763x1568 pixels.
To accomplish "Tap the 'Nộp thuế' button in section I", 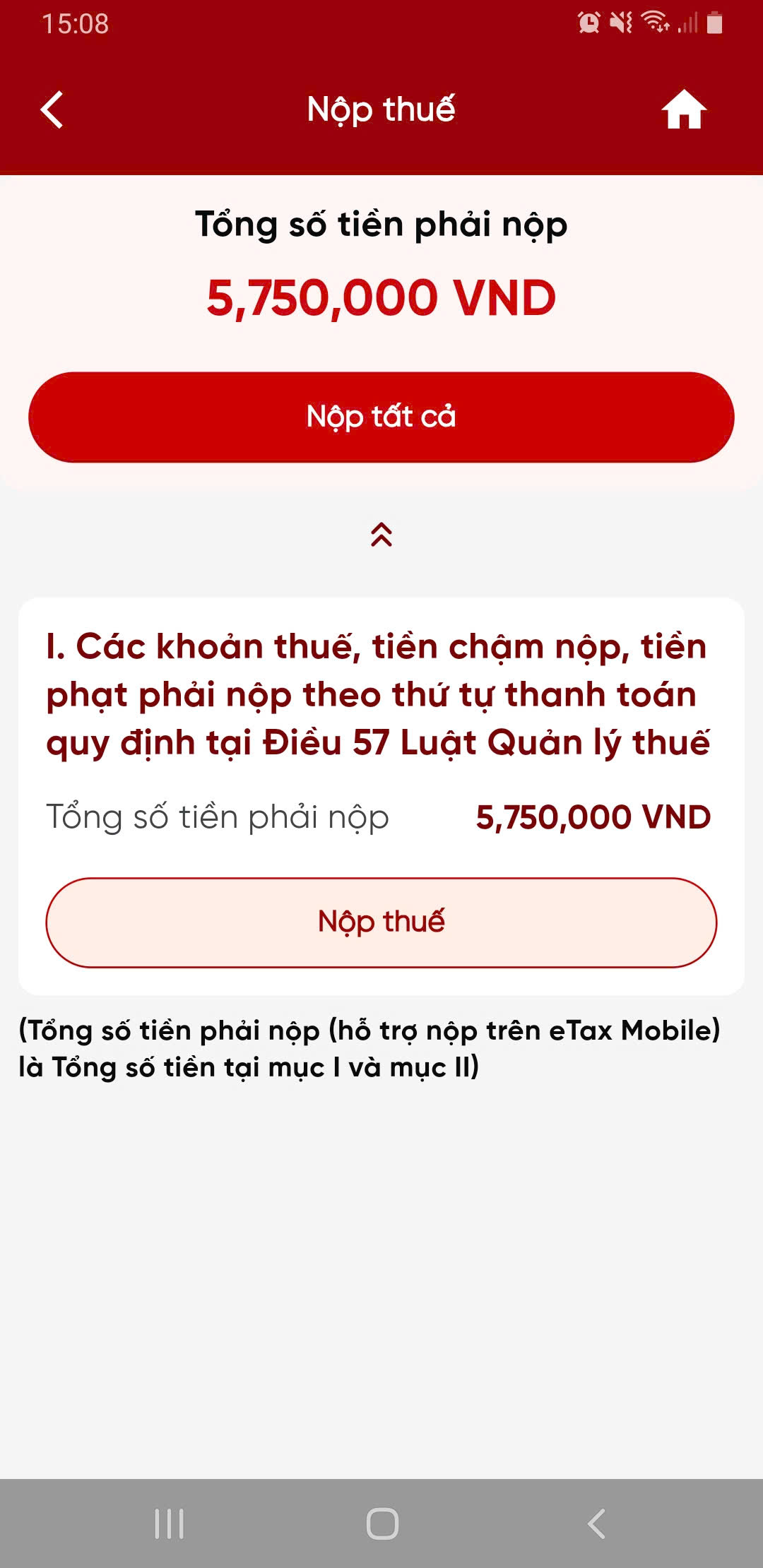I will point(381,922).
